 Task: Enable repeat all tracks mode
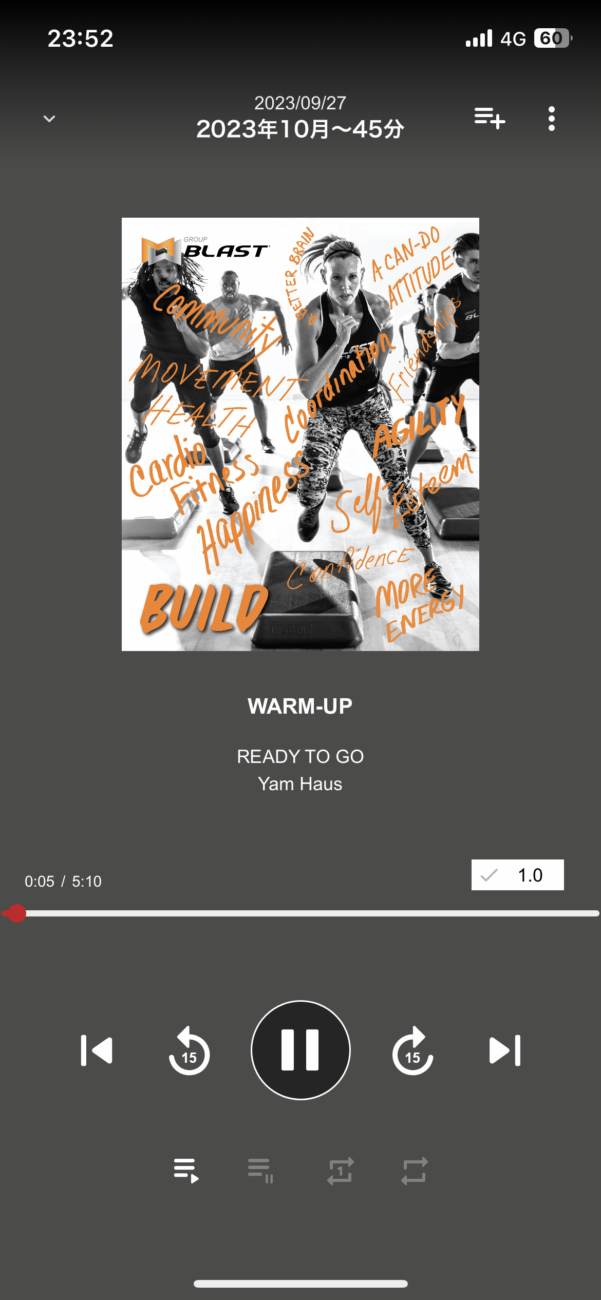pos(415,1171)
